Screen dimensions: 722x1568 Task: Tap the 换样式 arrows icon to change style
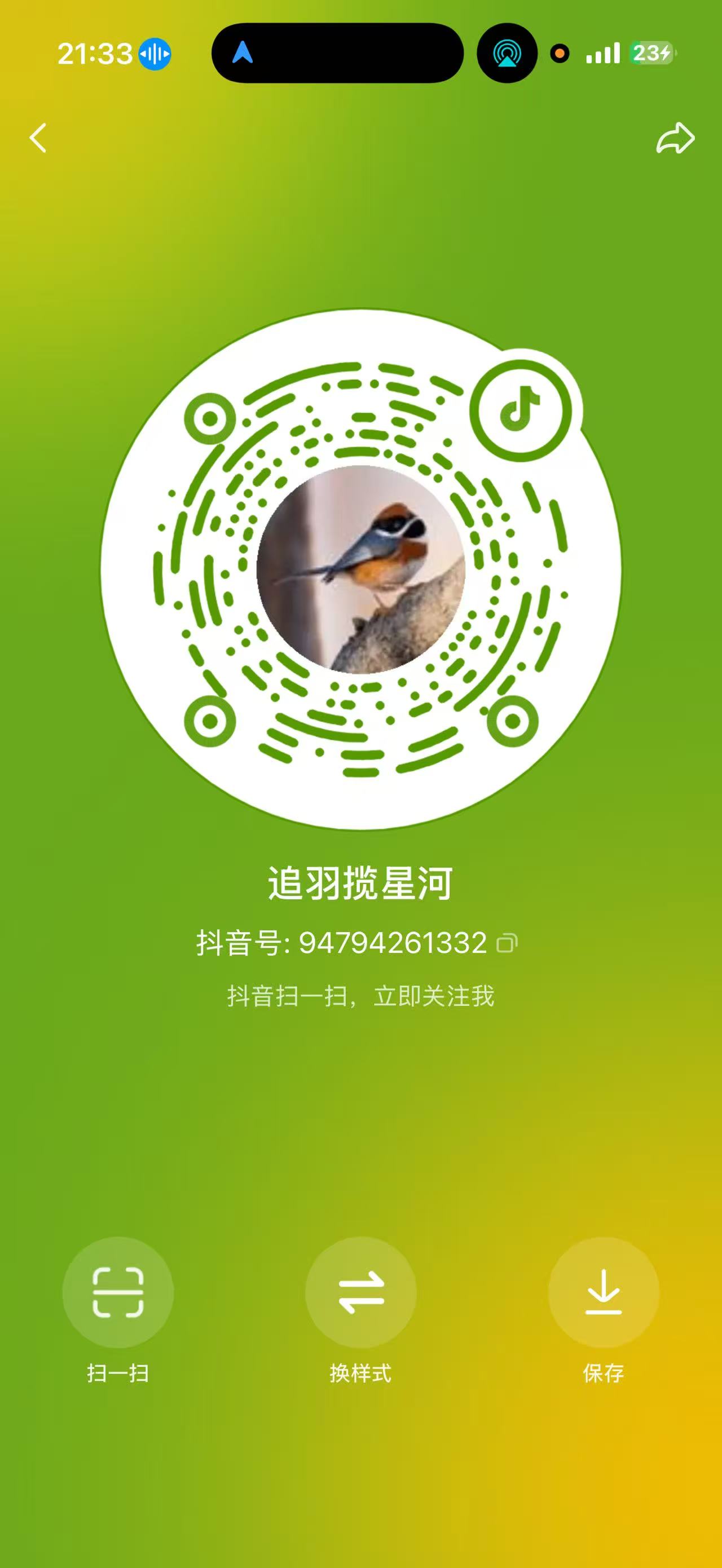point(360,1293)
